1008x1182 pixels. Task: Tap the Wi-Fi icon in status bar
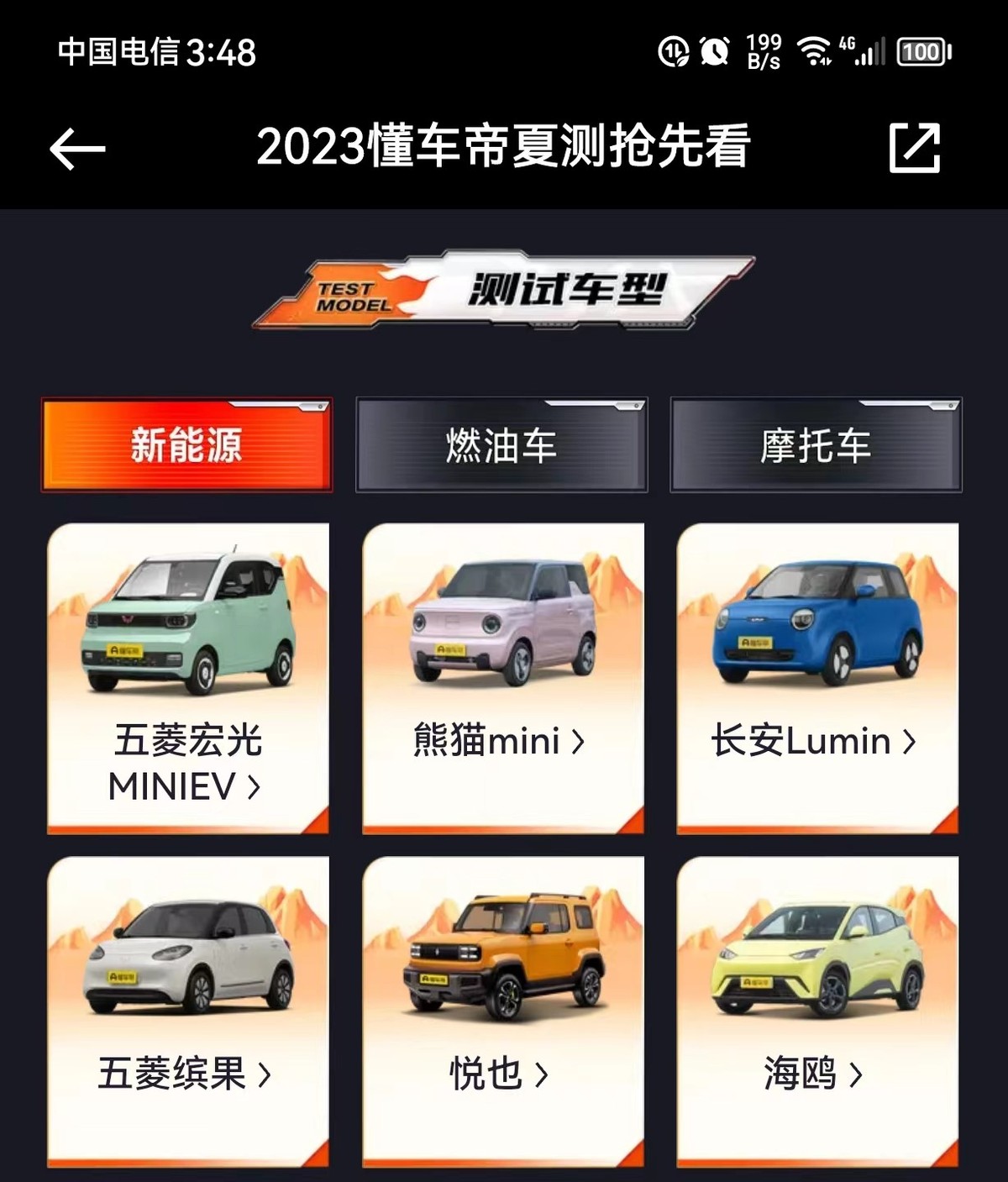point(813,52)
